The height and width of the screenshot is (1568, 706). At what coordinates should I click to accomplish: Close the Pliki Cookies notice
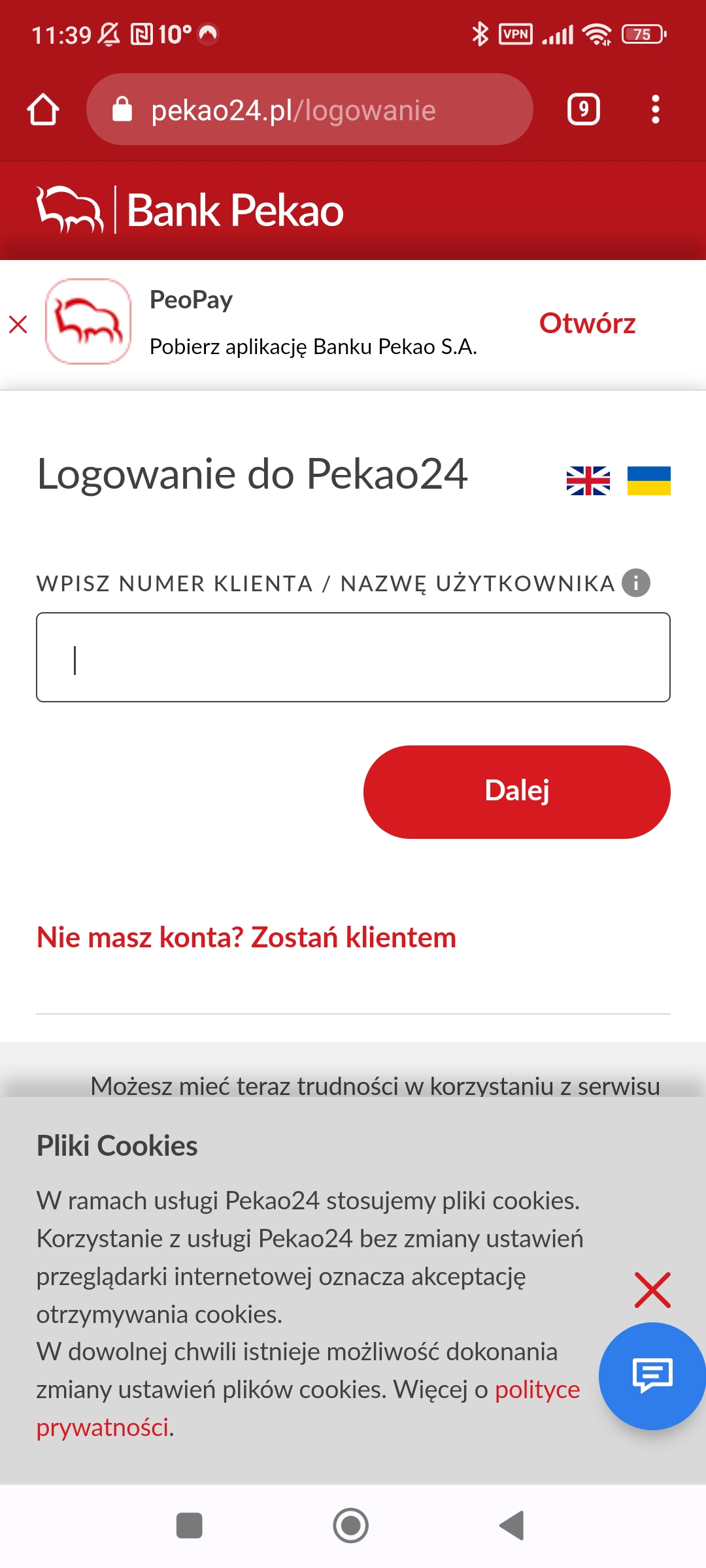click(652, 1290)
